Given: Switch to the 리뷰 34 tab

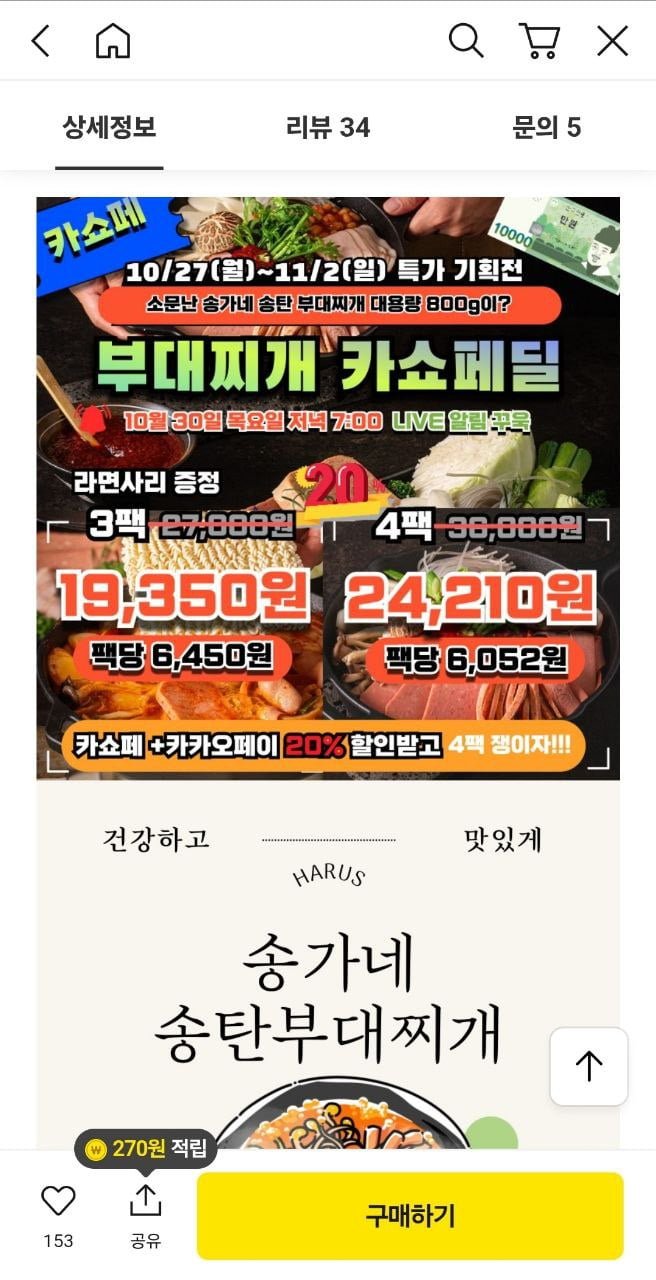Looking at the screenshot, I should coord(328,127).
